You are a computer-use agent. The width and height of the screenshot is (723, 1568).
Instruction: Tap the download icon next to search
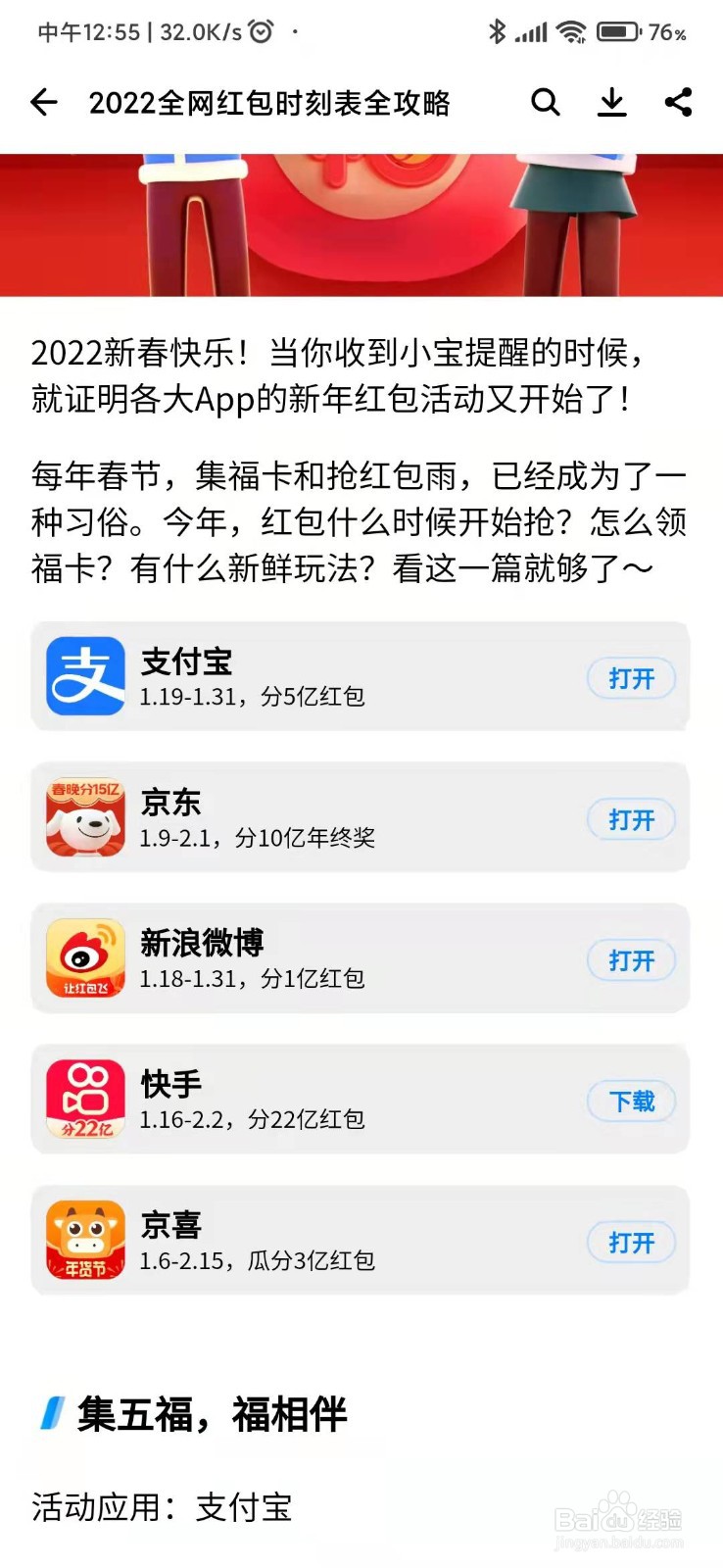(612, 102)
